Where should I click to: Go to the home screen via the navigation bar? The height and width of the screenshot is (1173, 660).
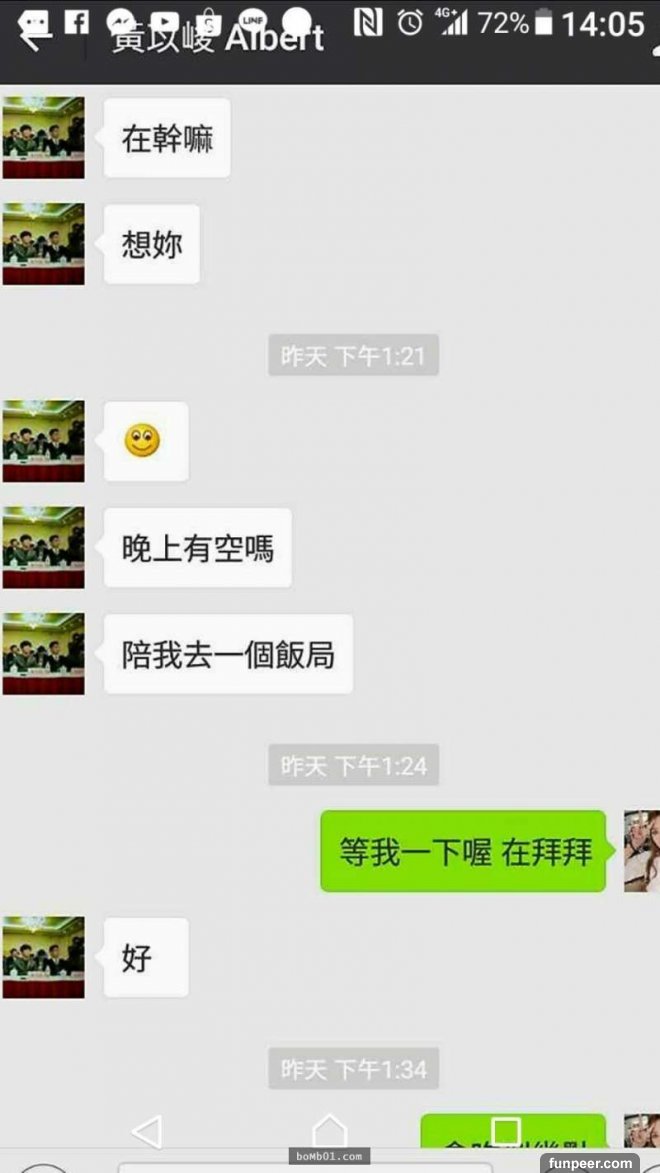(x=329, y=1131)
